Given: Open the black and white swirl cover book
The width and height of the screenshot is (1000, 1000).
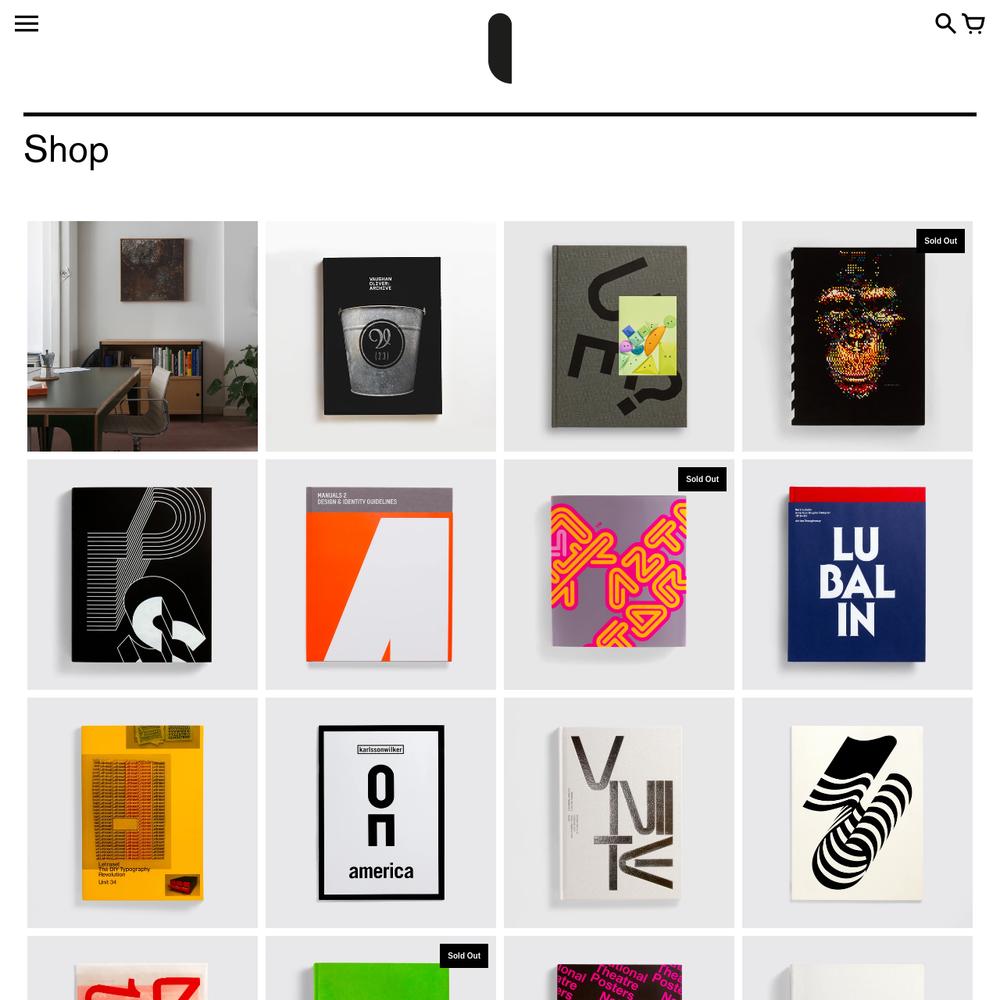Looking at the screenshot, I should click(x=857, y=812).
